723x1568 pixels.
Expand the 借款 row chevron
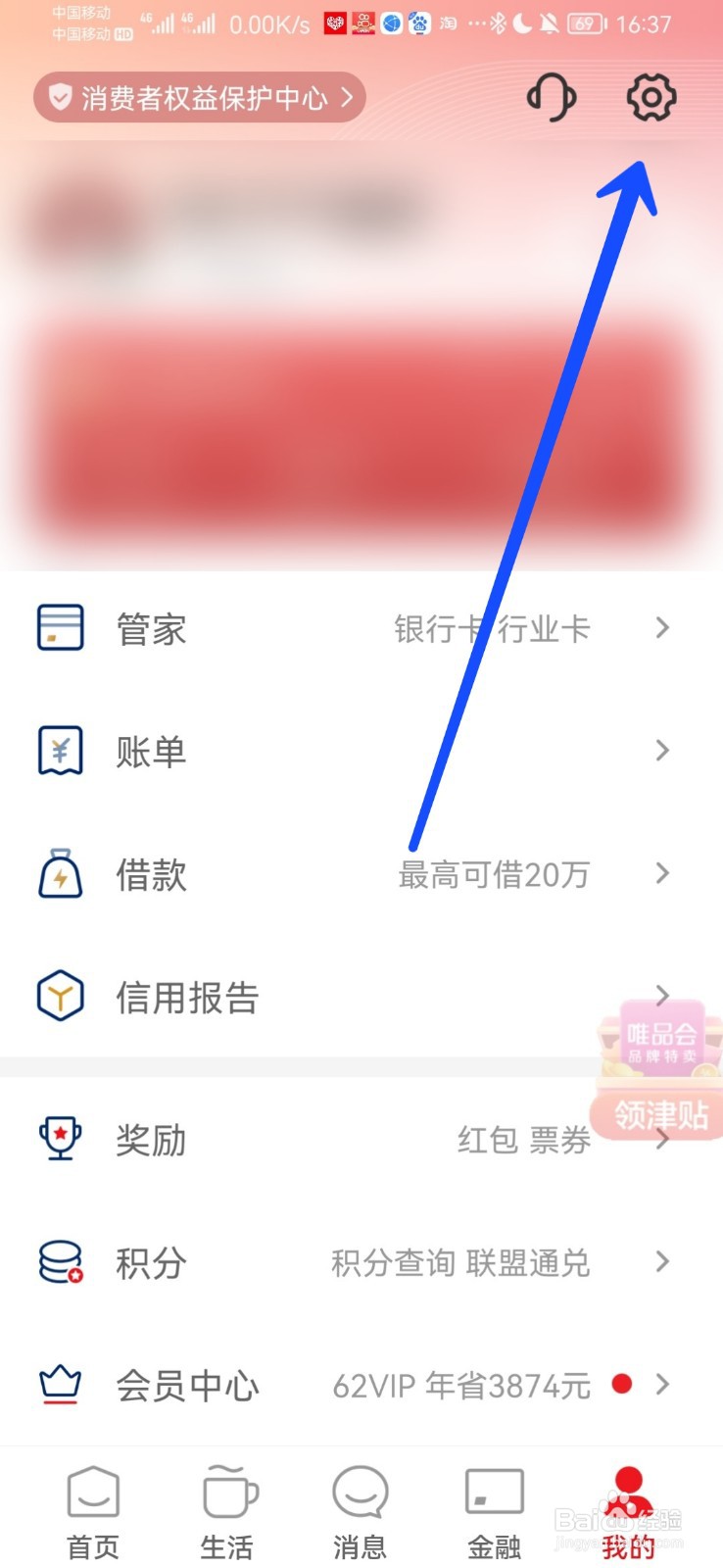pyautogui.click(x=661, y=873)
